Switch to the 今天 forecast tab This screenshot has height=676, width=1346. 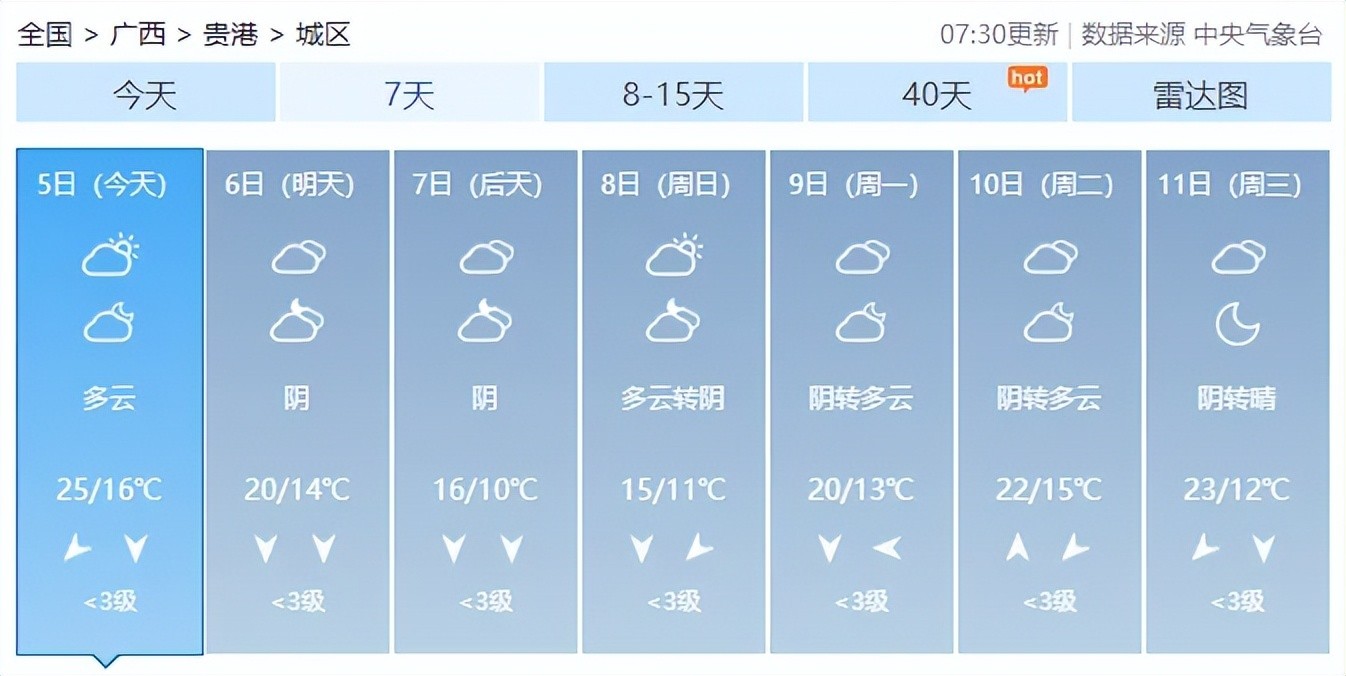click(145, 94)
